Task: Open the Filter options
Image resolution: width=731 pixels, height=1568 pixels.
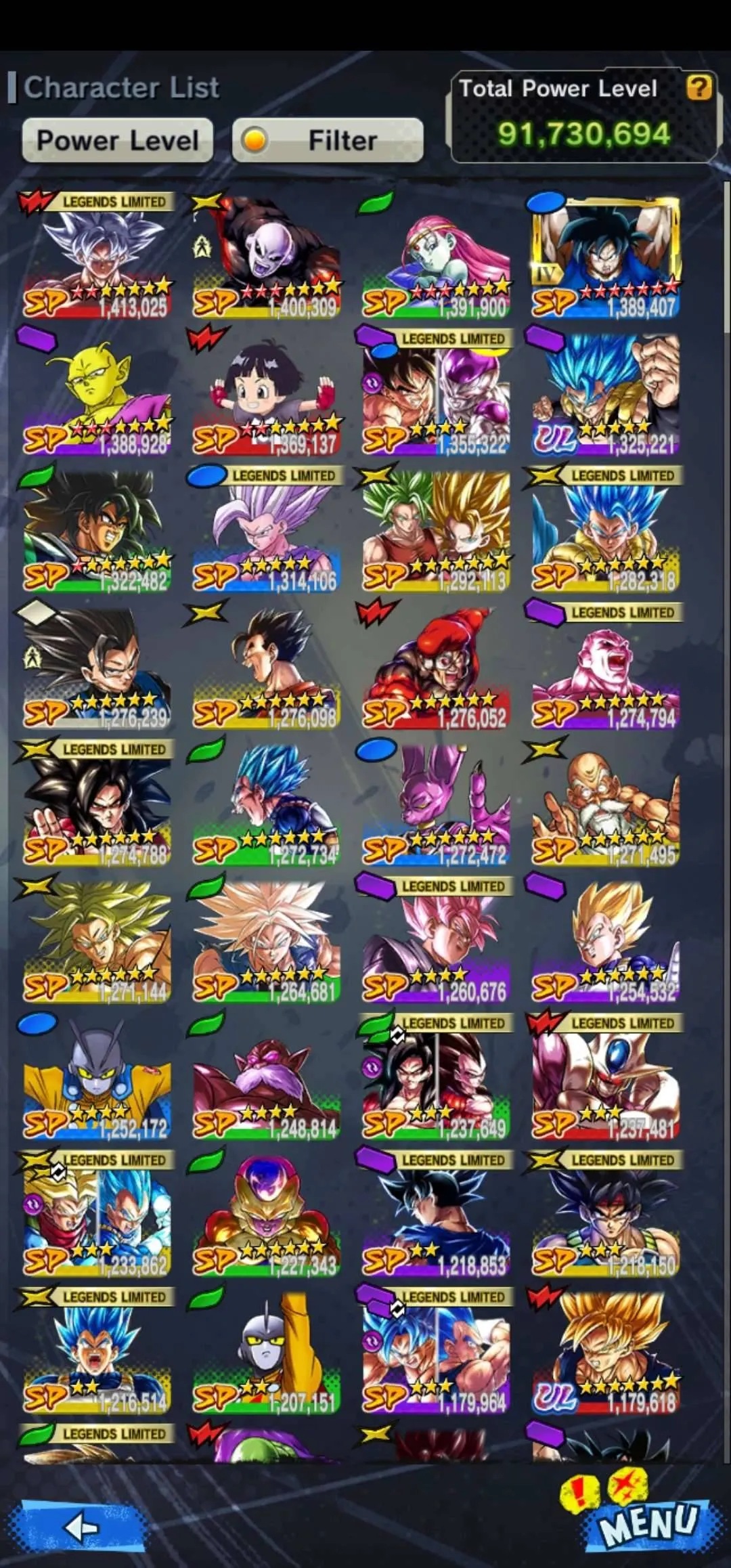Action: (328, 141)
